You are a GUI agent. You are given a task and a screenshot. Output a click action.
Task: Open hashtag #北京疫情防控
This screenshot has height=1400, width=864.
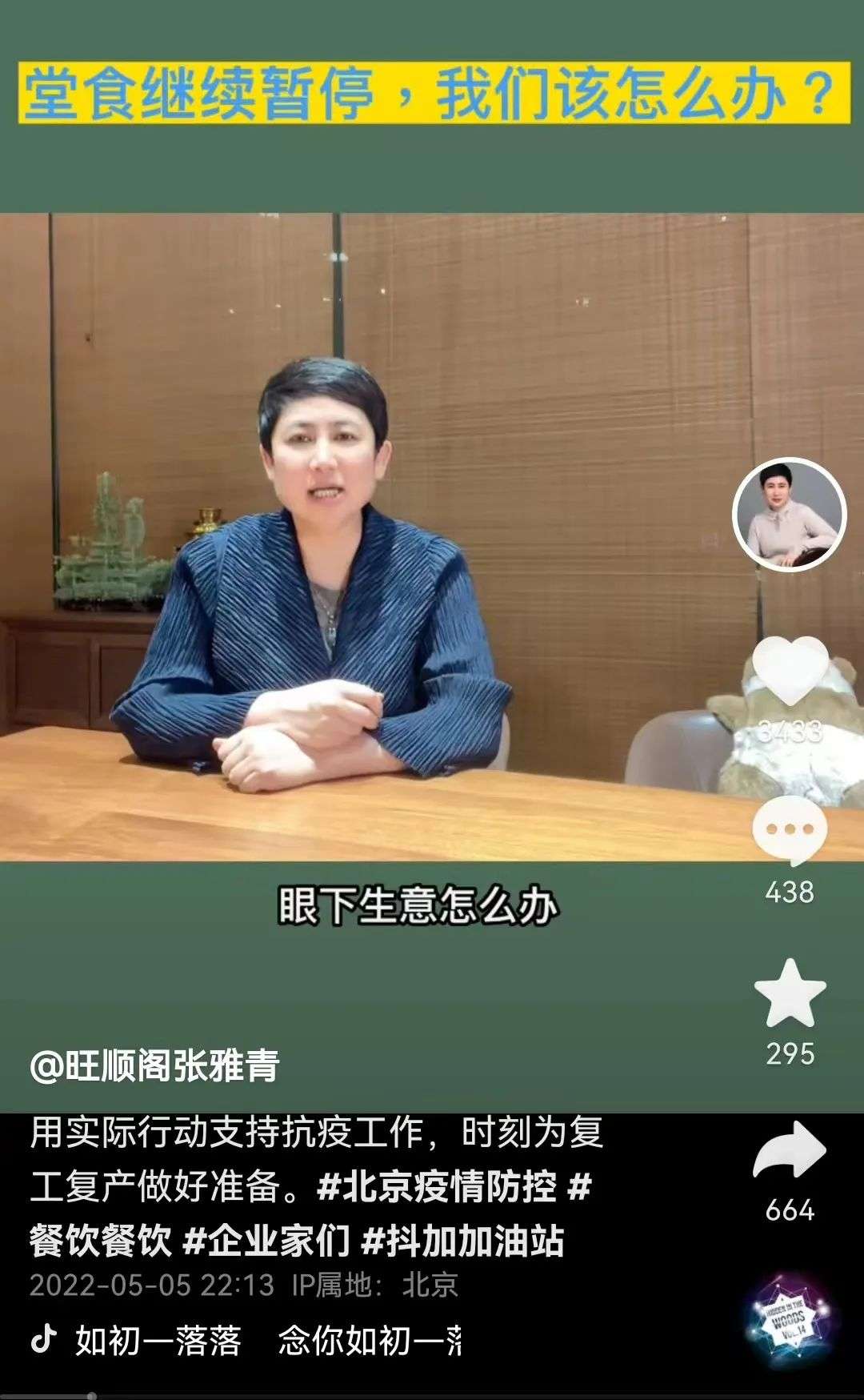click(x=437, y=1186)
